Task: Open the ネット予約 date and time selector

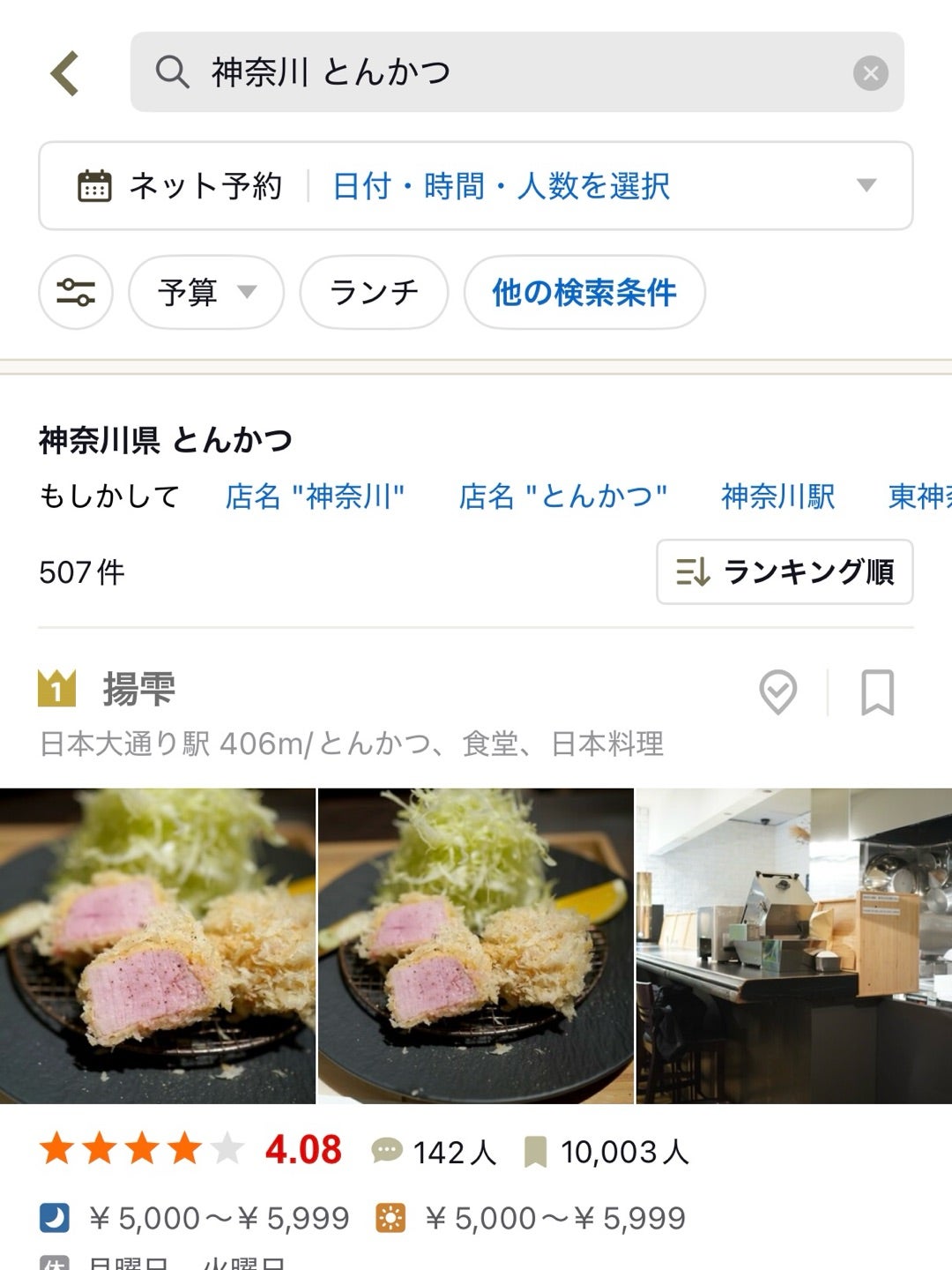Action: coord(476,186)
